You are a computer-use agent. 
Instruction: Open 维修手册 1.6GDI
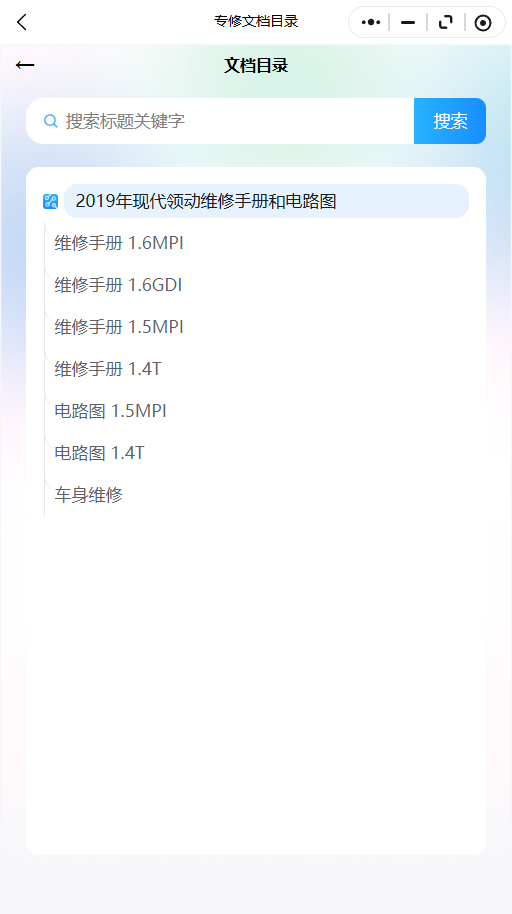click(x=118, y=285)
